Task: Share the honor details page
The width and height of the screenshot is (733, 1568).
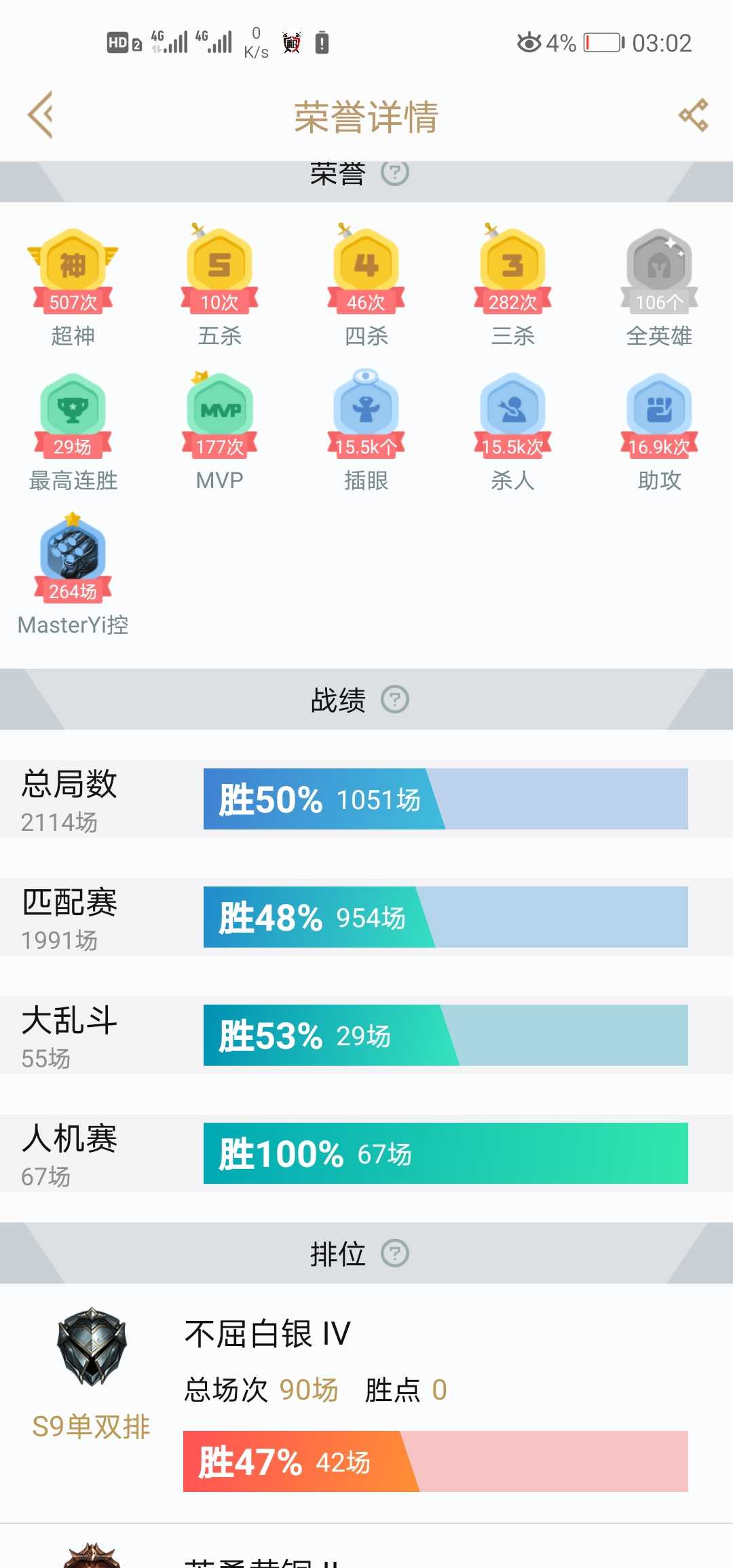Action: pyautogui.click(x=694, y=115)
